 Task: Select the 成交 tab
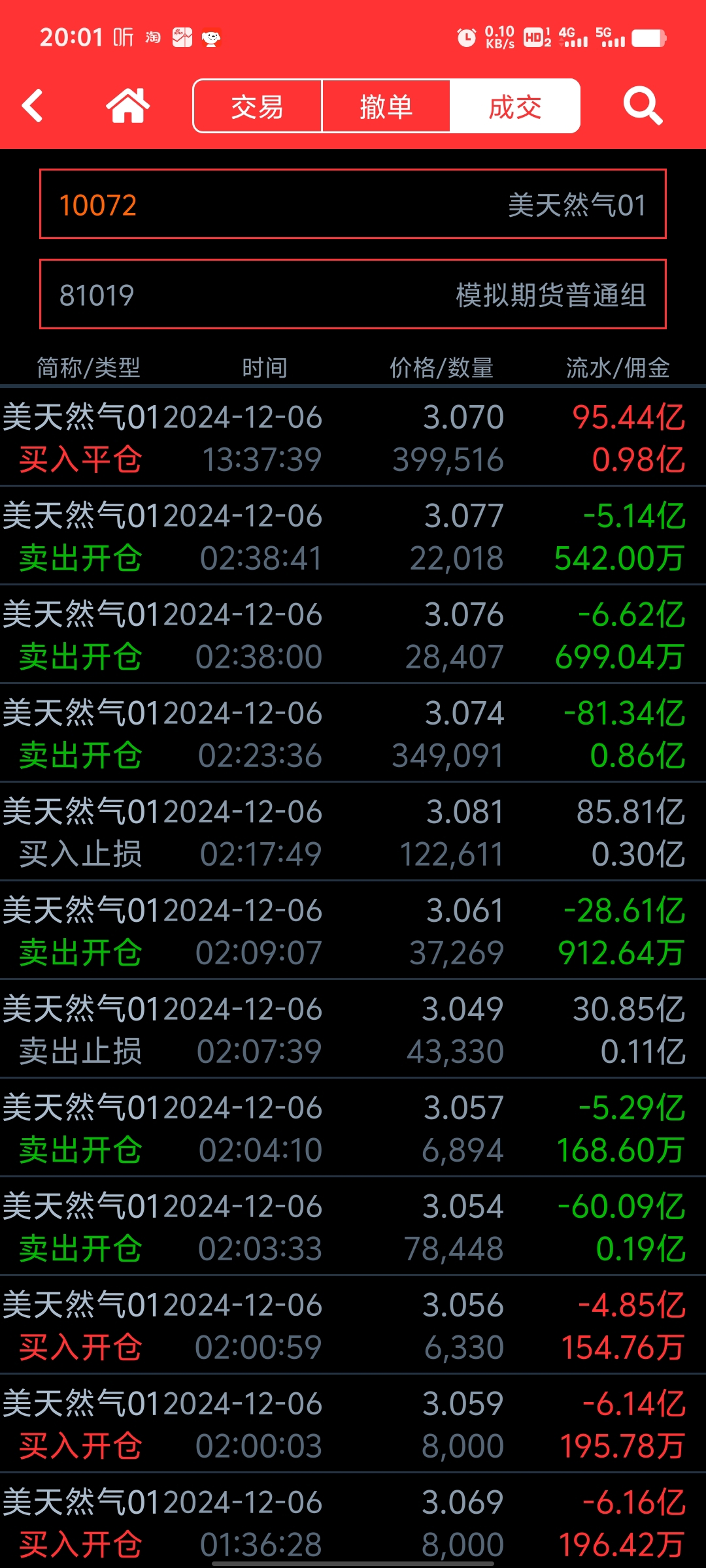click(x=515, y=106)
